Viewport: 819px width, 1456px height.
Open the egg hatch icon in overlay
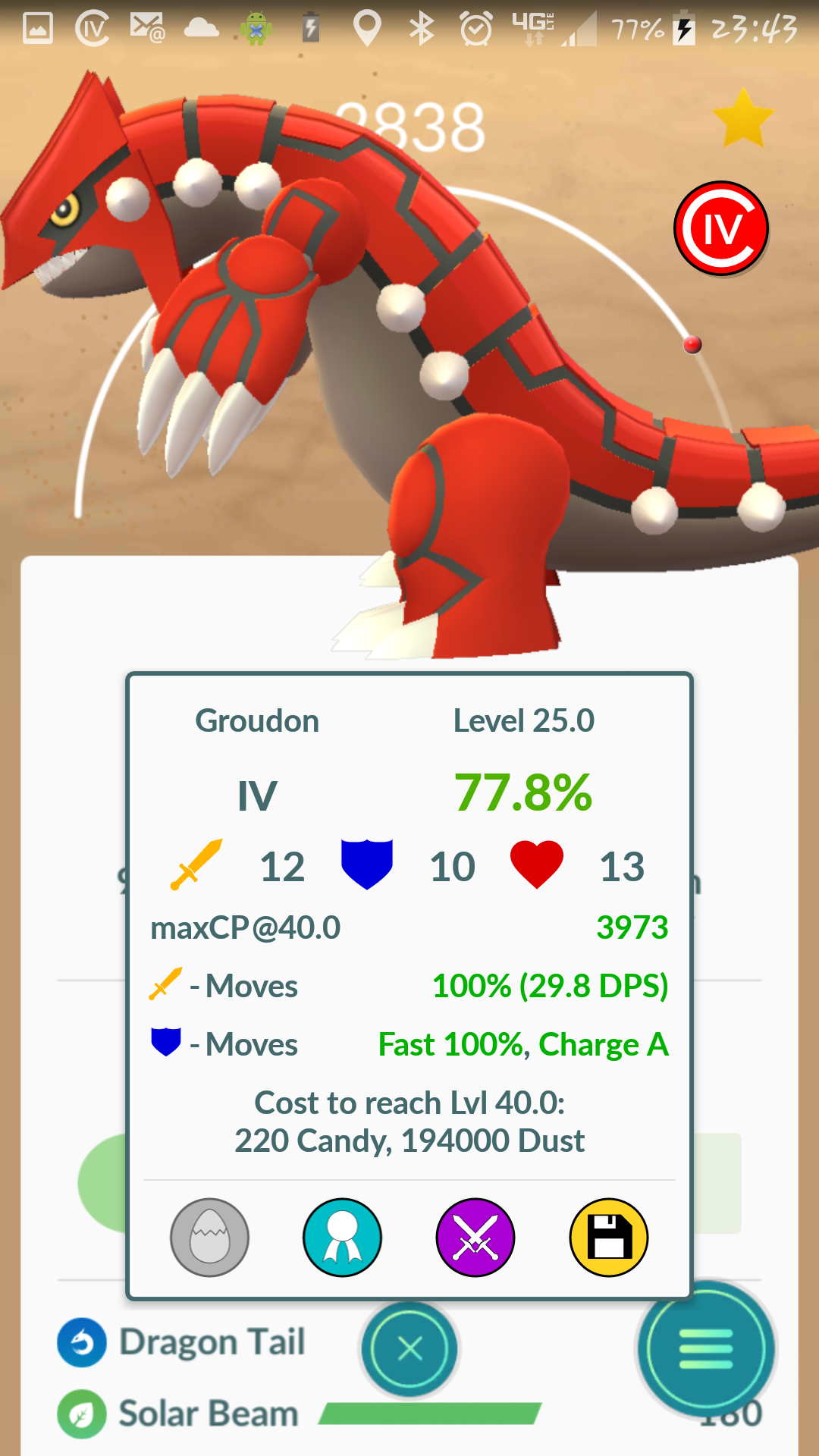[x=209, y=1238]
